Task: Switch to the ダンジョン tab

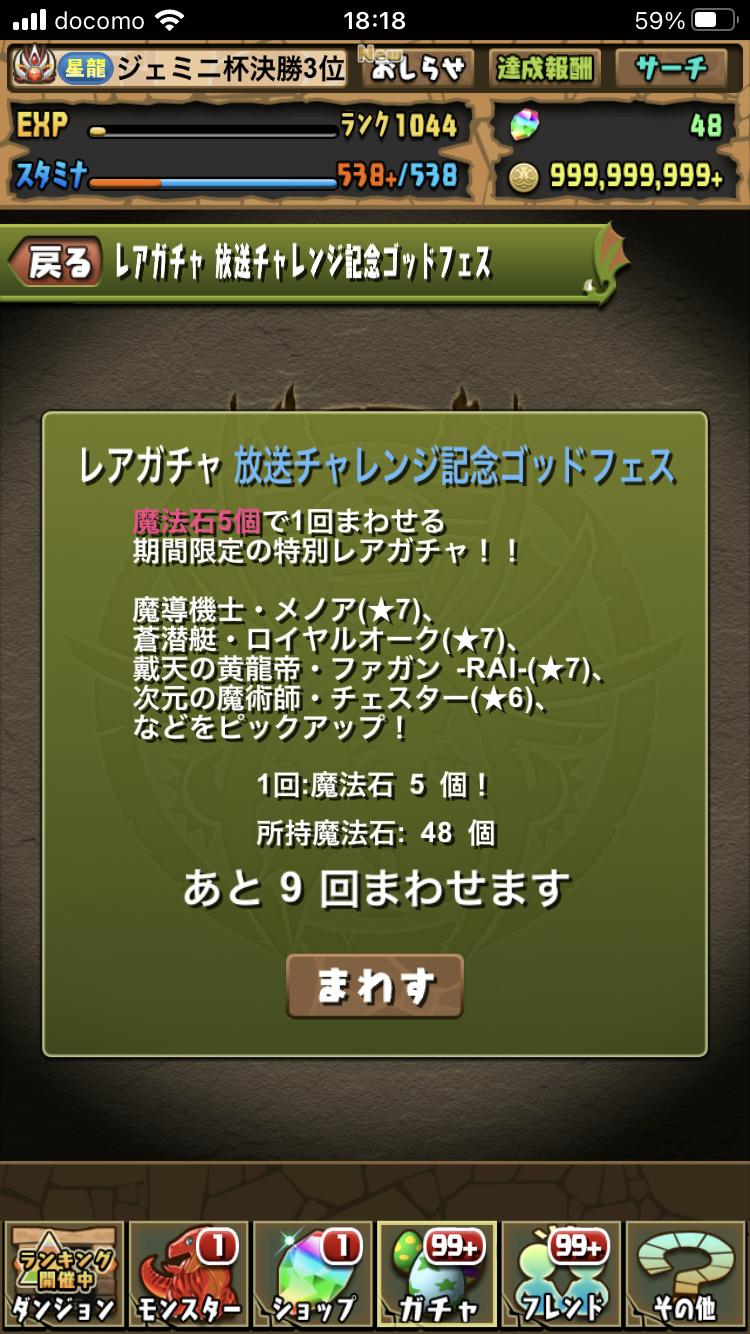Action: [63, 1274]
